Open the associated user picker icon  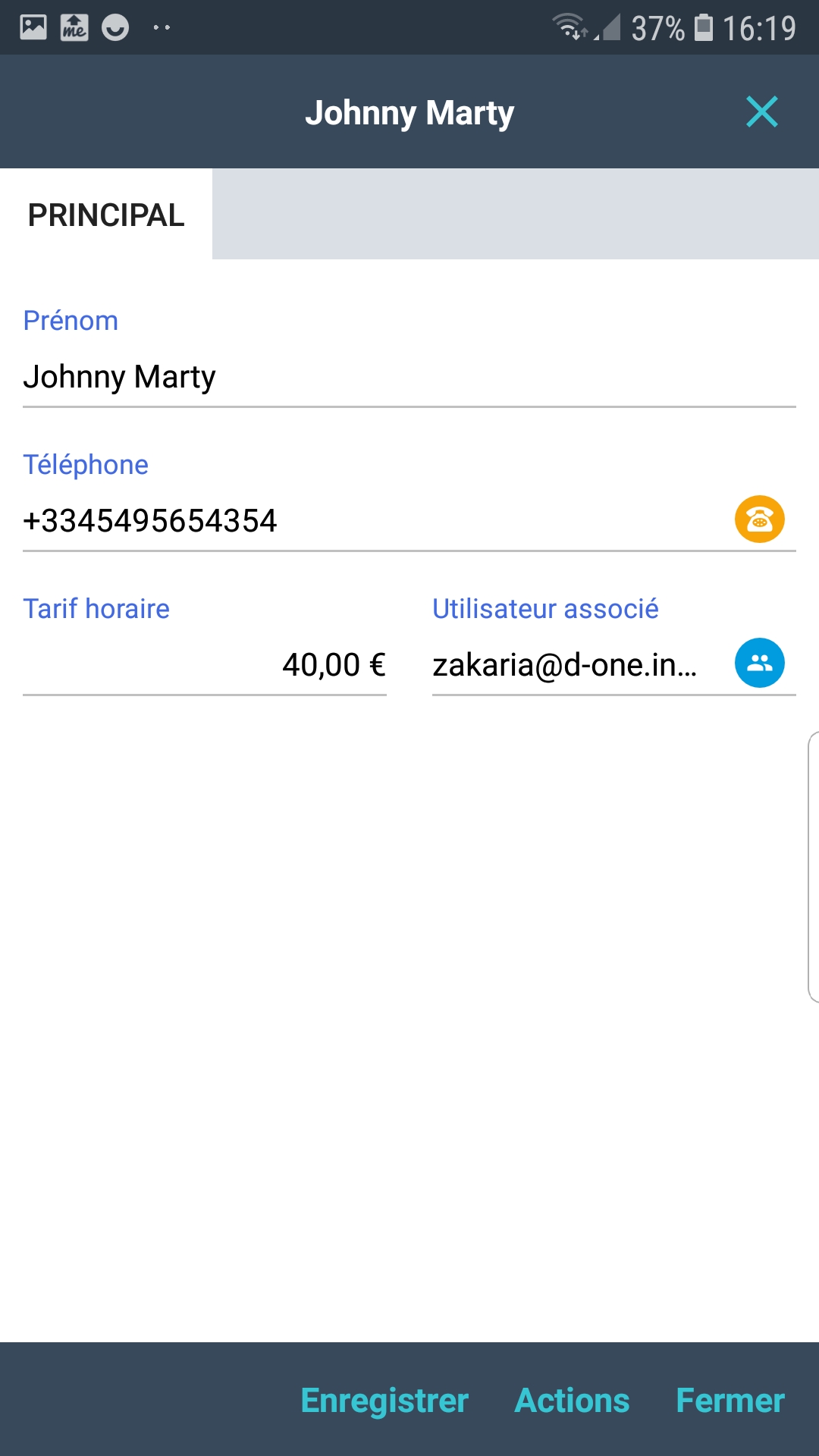(759, 664)
